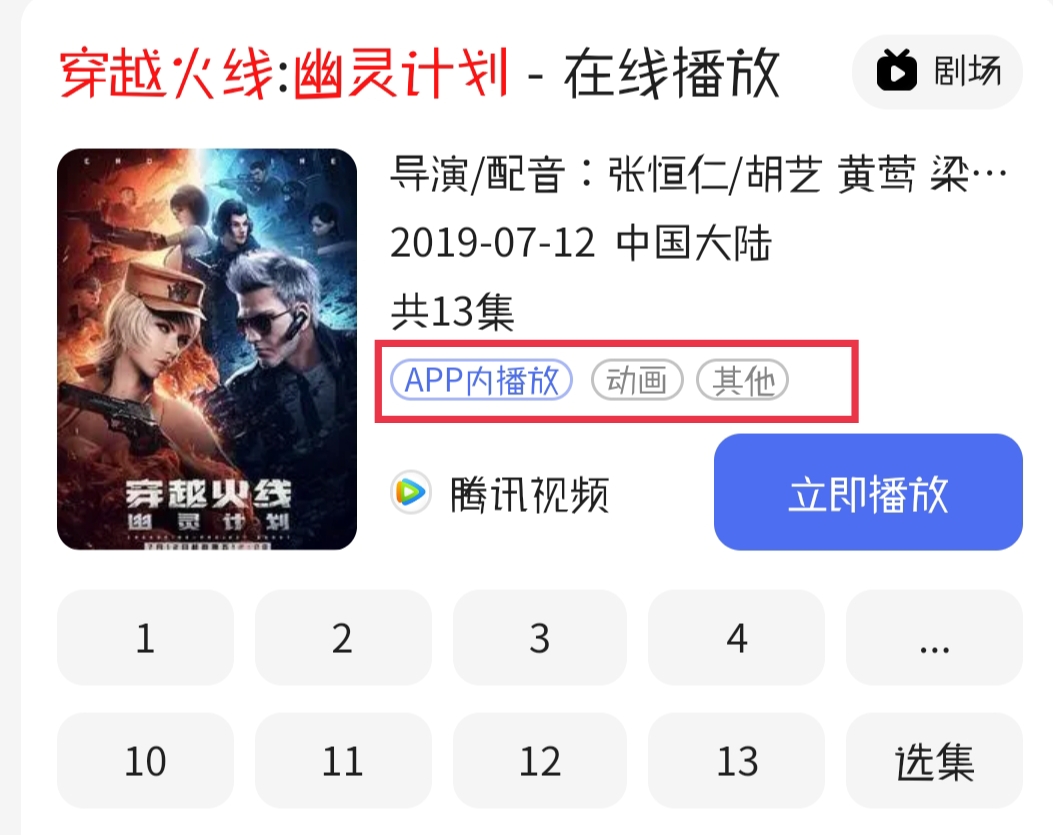The width and height of the screenshot is (1053, 835).
Task: Select episode 2
Action: [343, 638]
